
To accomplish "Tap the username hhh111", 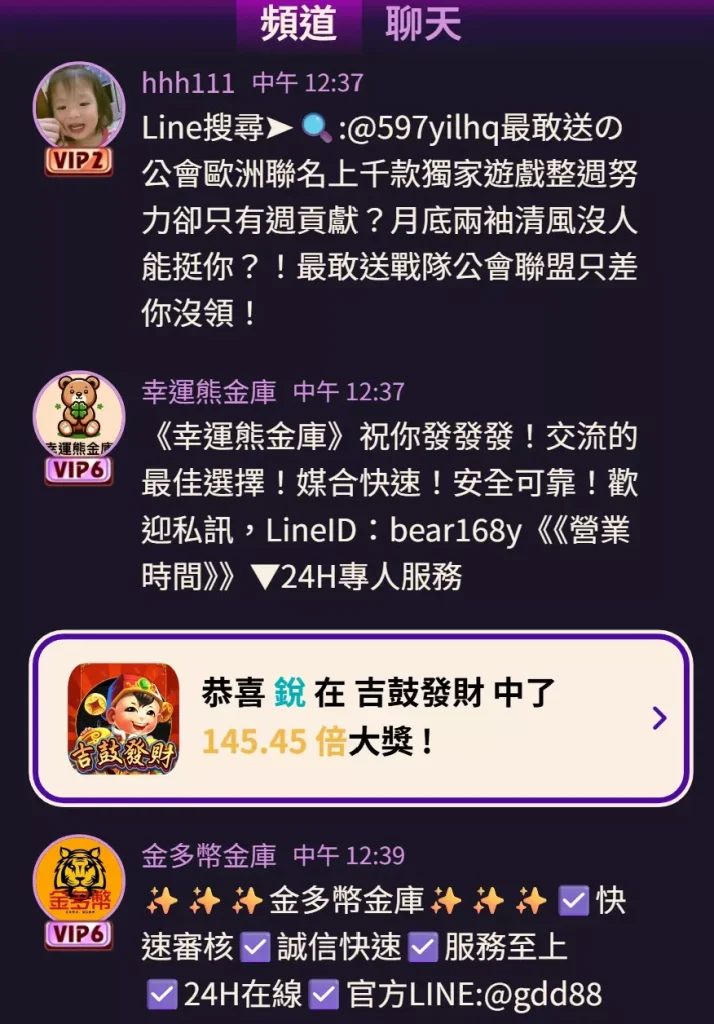I will (x=188, y=82).
